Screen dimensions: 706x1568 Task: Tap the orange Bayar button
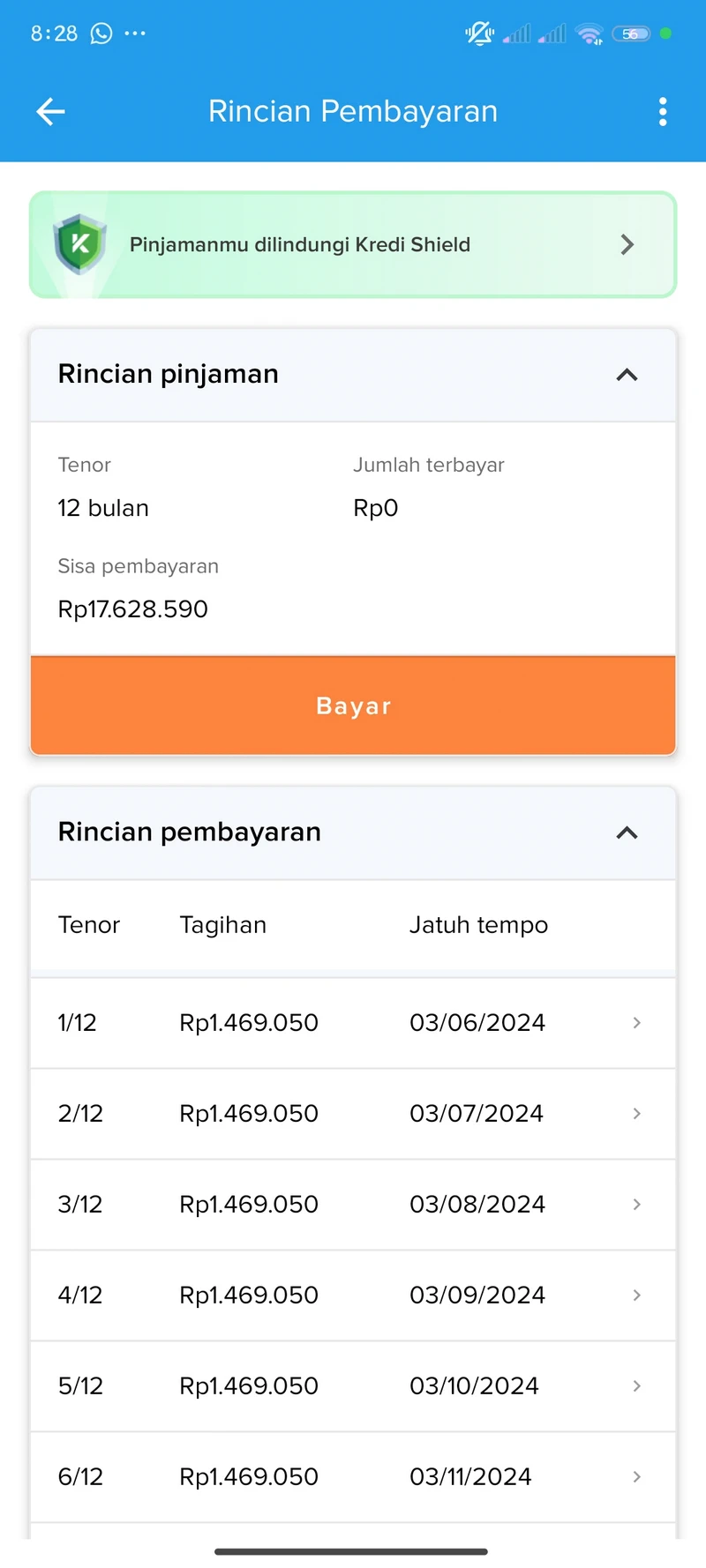[x=353, y=706]
